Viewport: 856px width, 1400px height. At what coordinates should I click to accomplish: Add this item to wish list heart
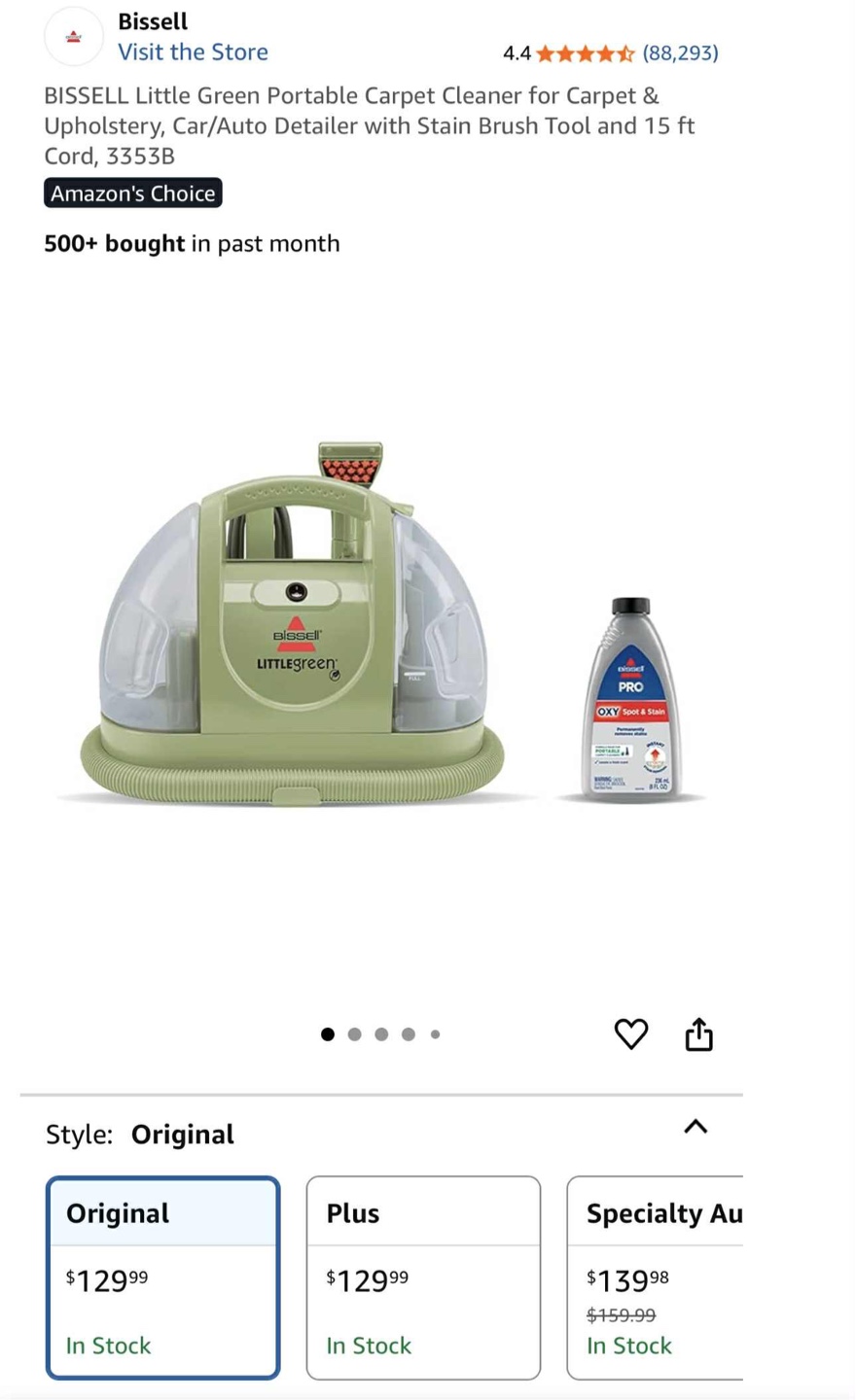tap(631, 1033)
